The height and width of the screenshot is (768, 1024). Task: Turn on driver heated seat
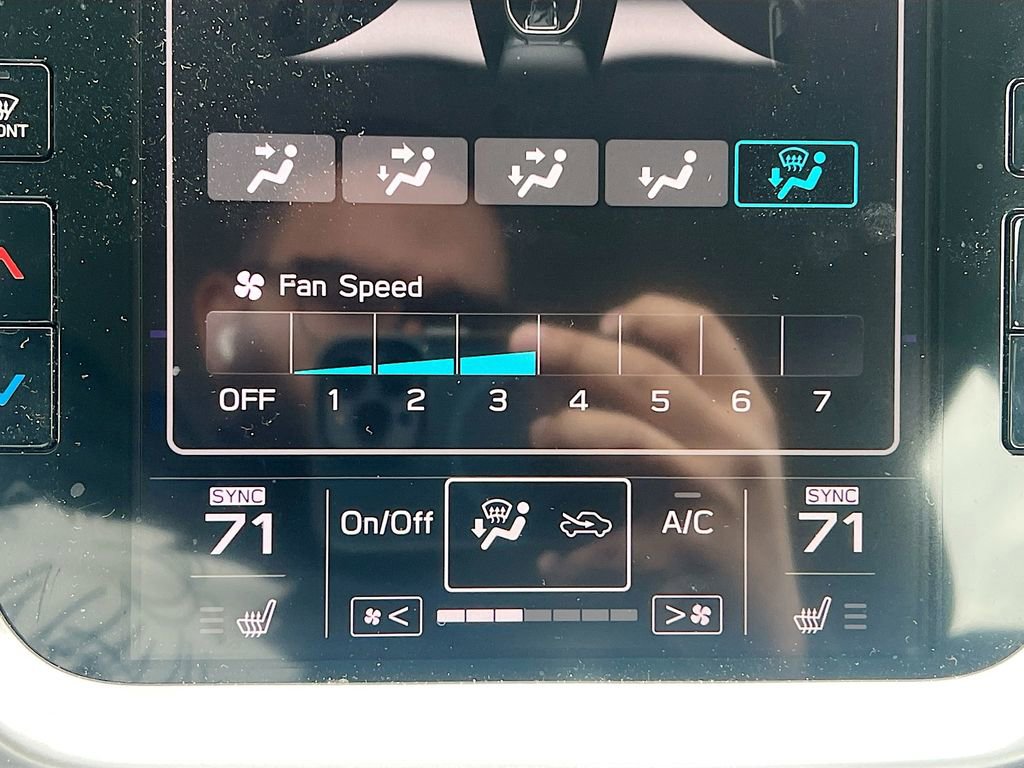click(x=255, y=620)
